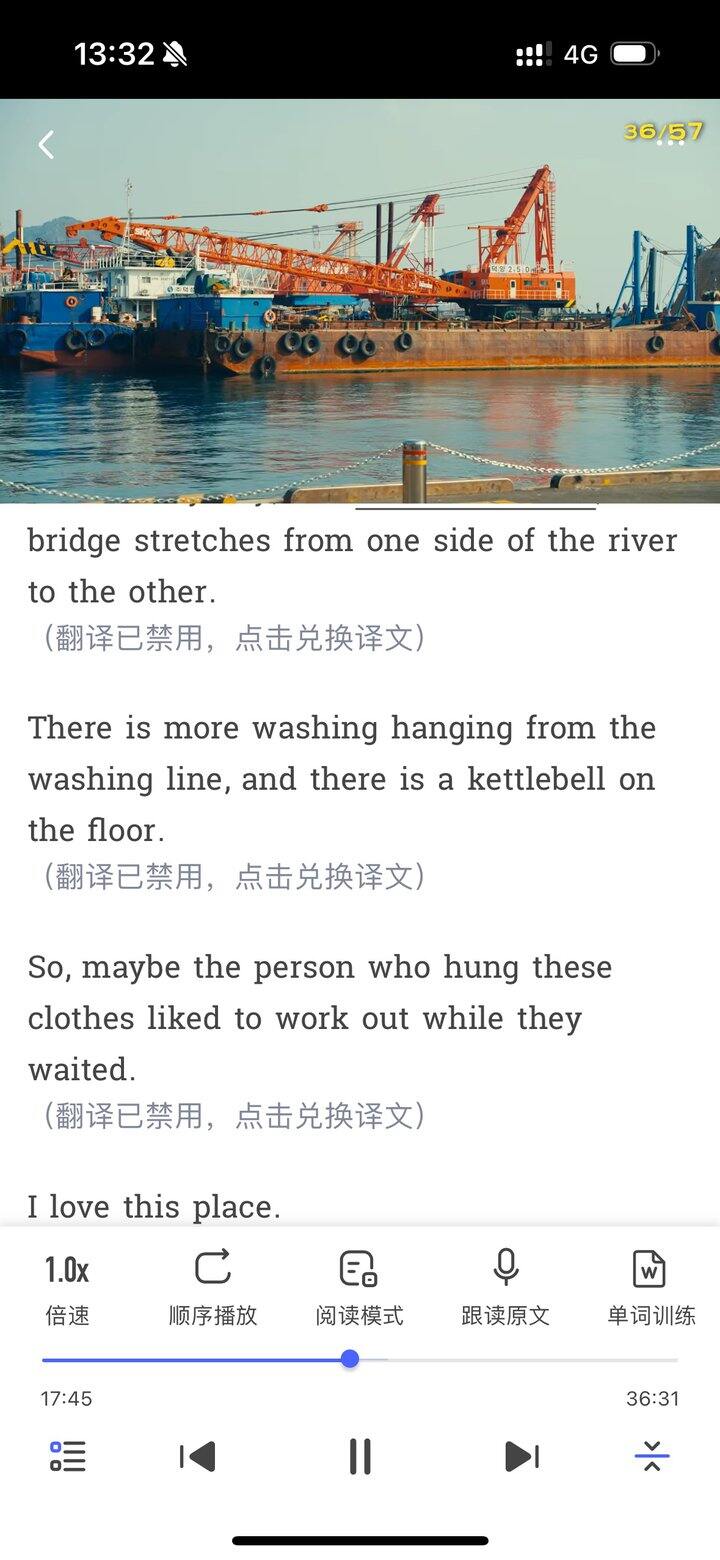Tap the audio progress slider
The image size is (720, 1560).
click(x=349, y=1360)
